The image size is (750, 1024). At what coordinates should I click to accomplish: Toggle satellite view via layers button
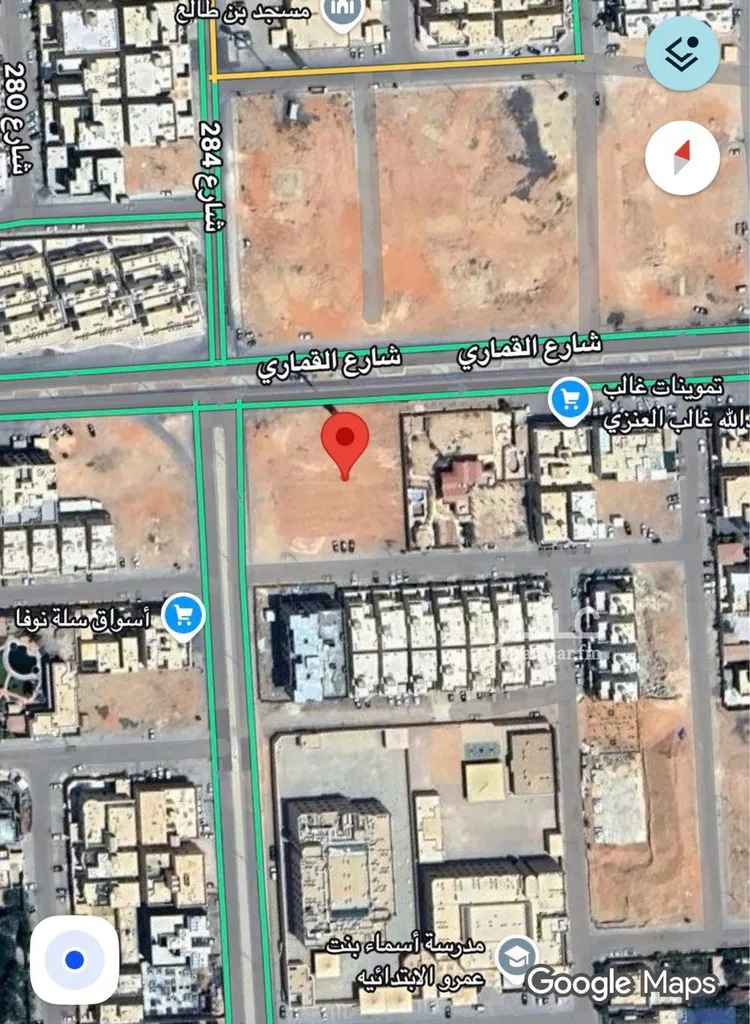click(681, 55)
